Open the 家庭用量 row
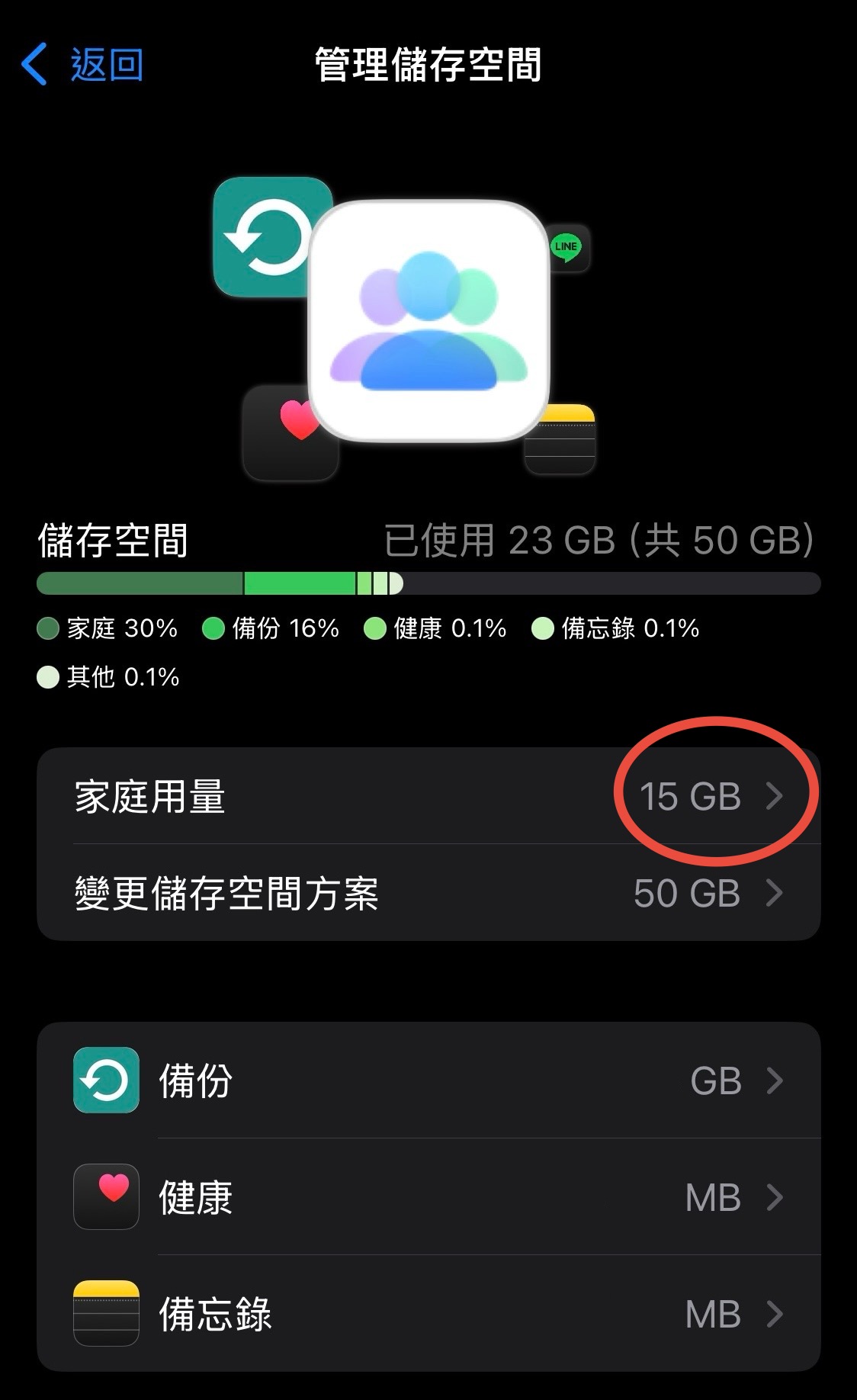Screen dimensions: 857x1400 tap(428, 796)
